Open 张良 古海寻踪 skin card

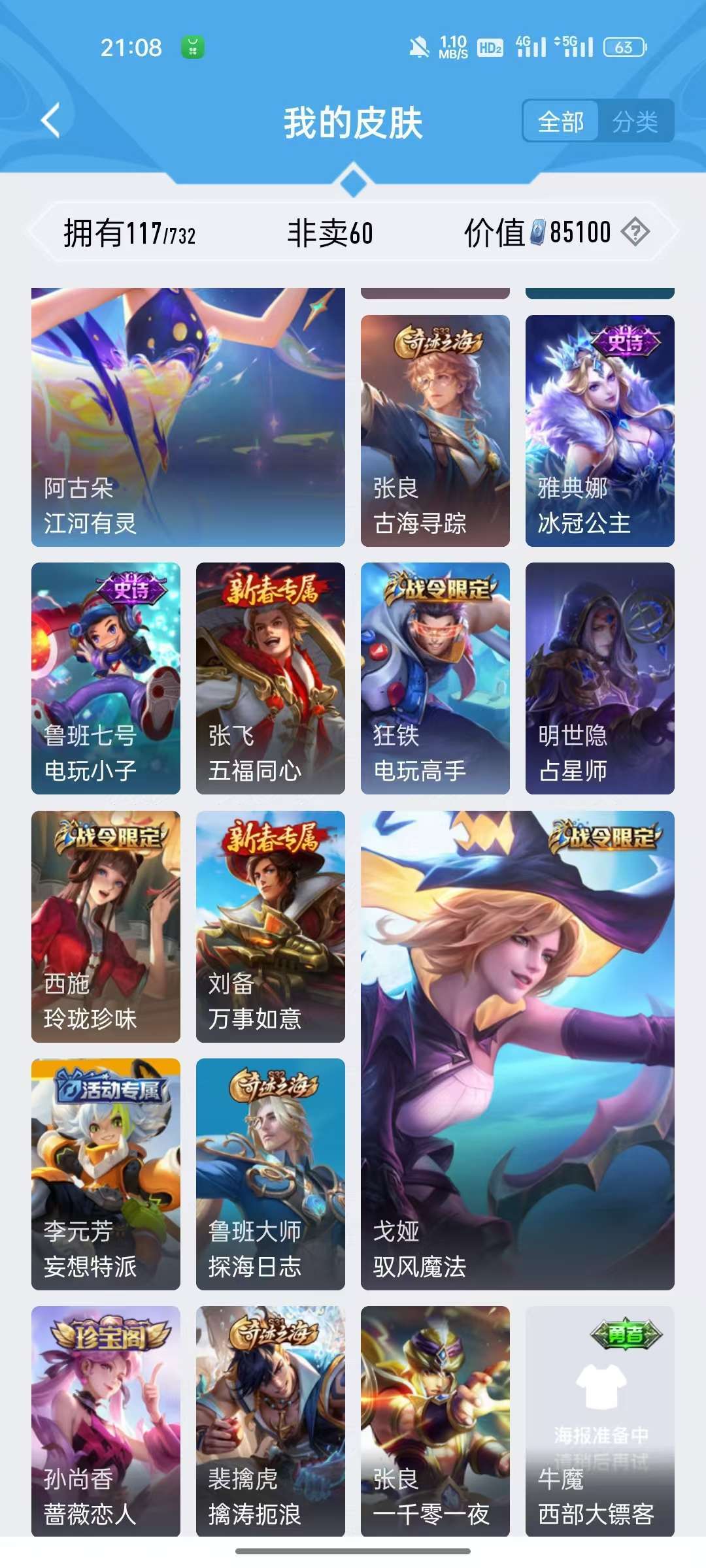click(x=435, y=431)
